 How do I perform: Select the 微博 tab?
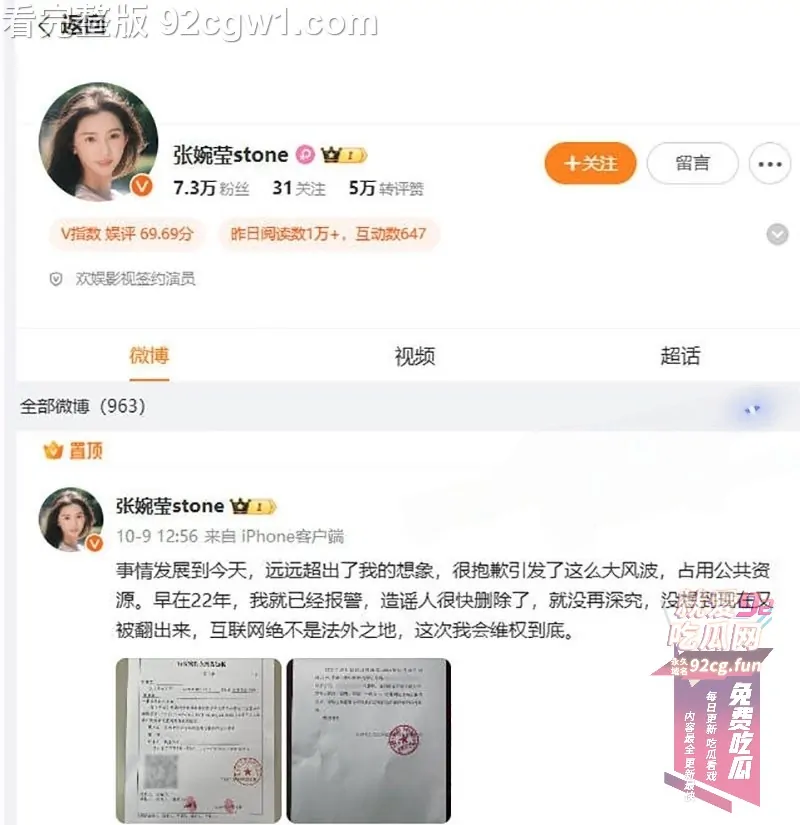149,356
